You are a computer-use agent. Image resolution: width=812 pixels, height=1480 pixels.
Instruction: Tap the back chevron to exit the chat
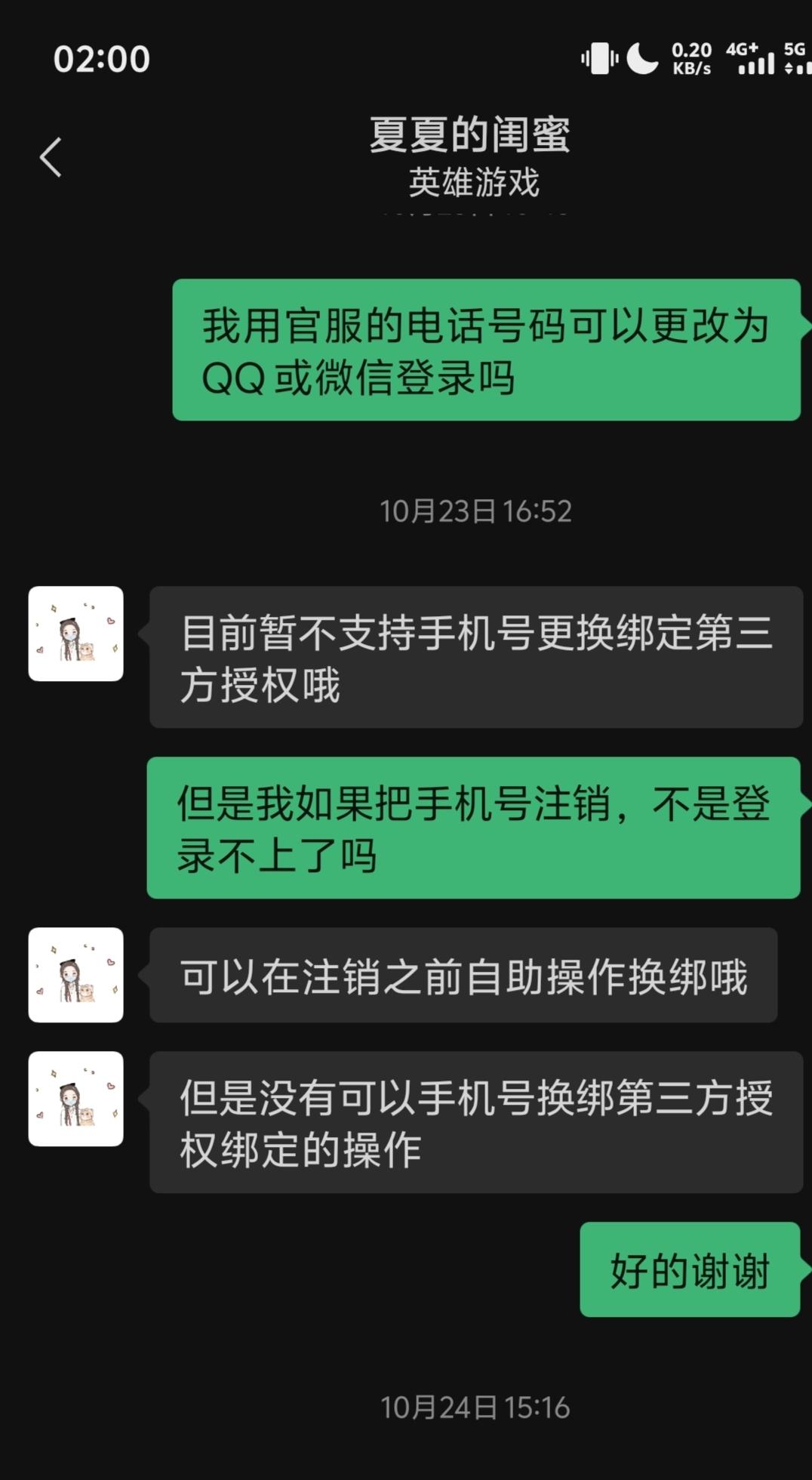(x=50, y=157)
